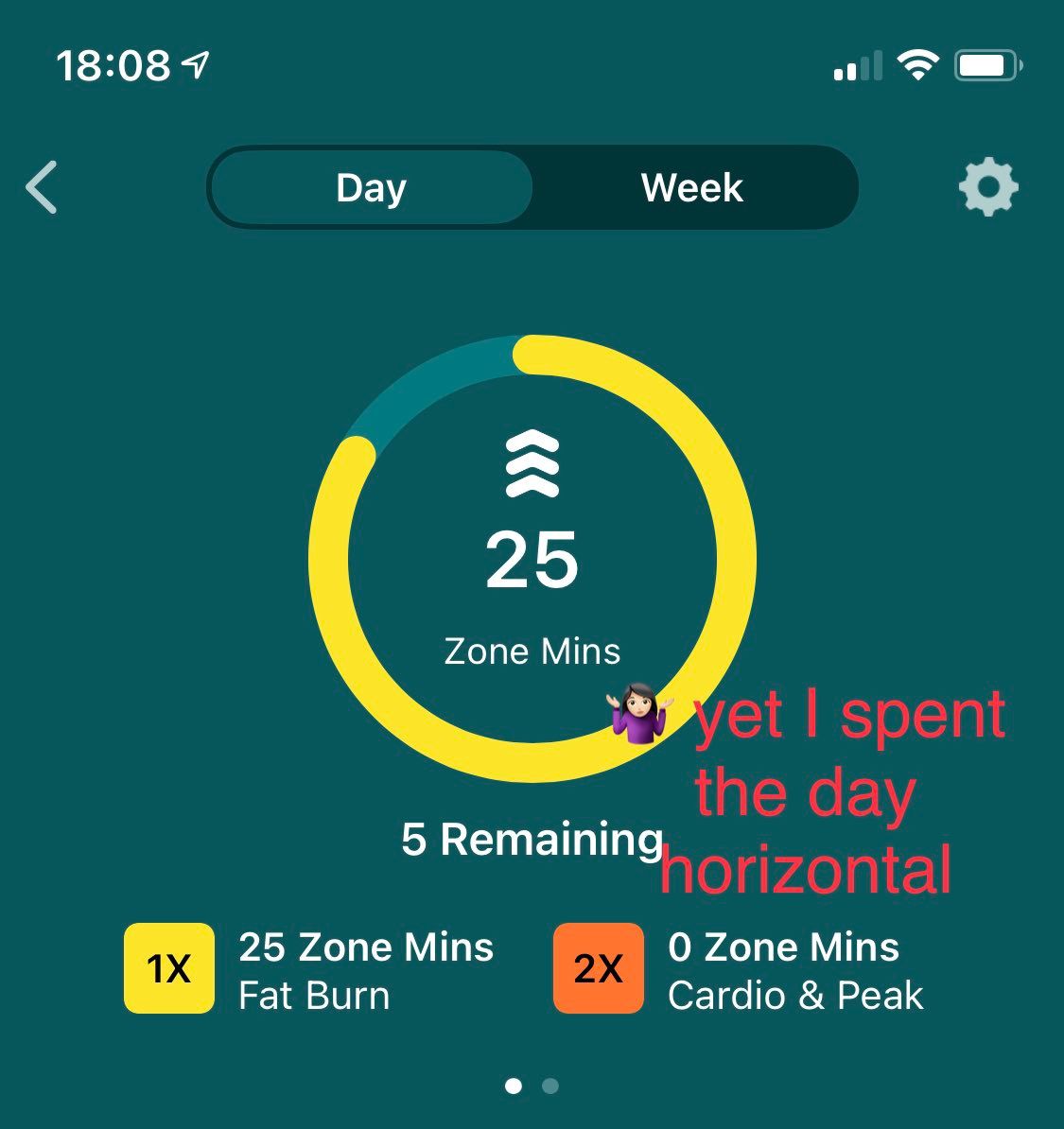
Task: Switch to the Week view
Action: coord(692,187)
